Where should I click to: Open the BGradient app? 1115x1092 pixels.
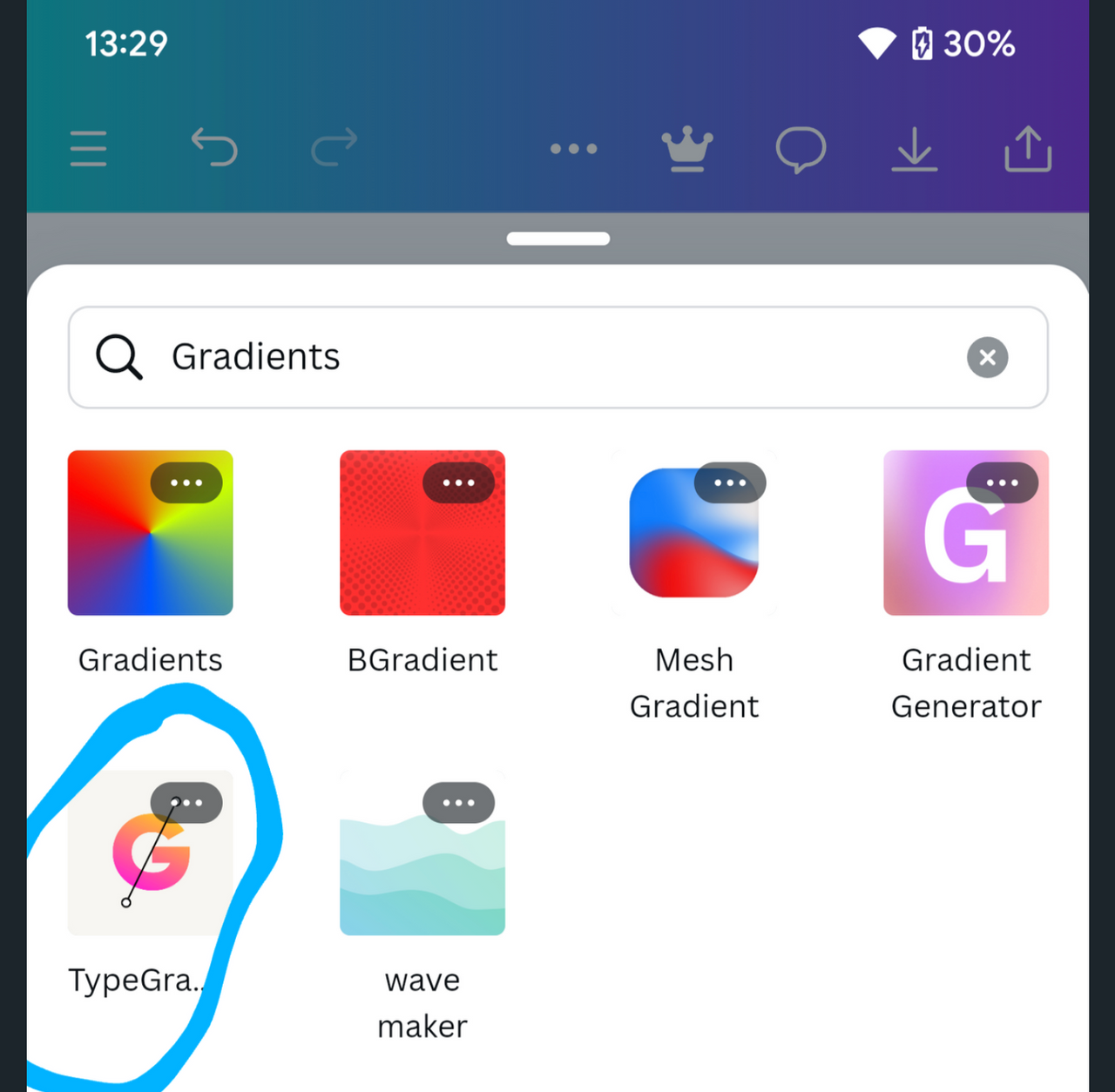[422, 549]
